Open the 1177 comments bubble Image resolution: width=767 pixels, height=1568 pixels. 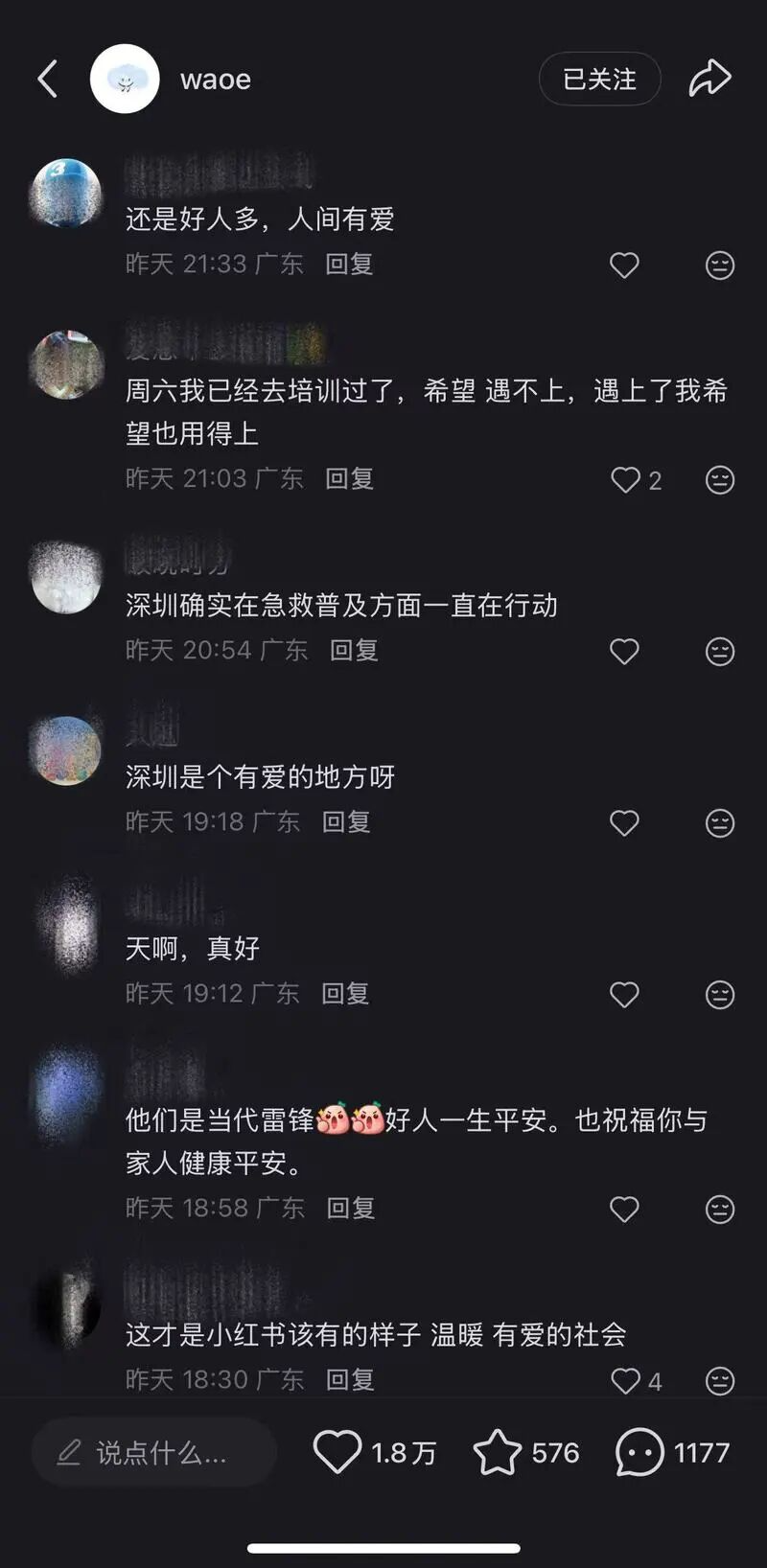point(639,1452)
